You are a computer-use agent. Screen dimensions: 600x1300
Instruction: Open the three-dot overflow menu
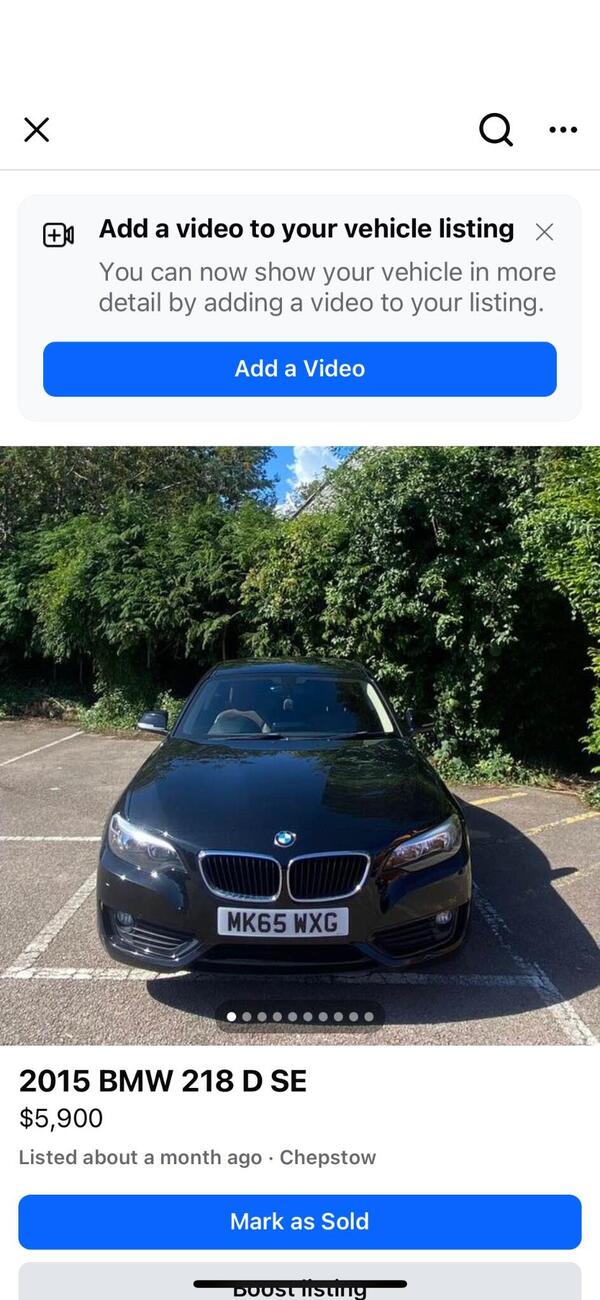tap(563, 129)
